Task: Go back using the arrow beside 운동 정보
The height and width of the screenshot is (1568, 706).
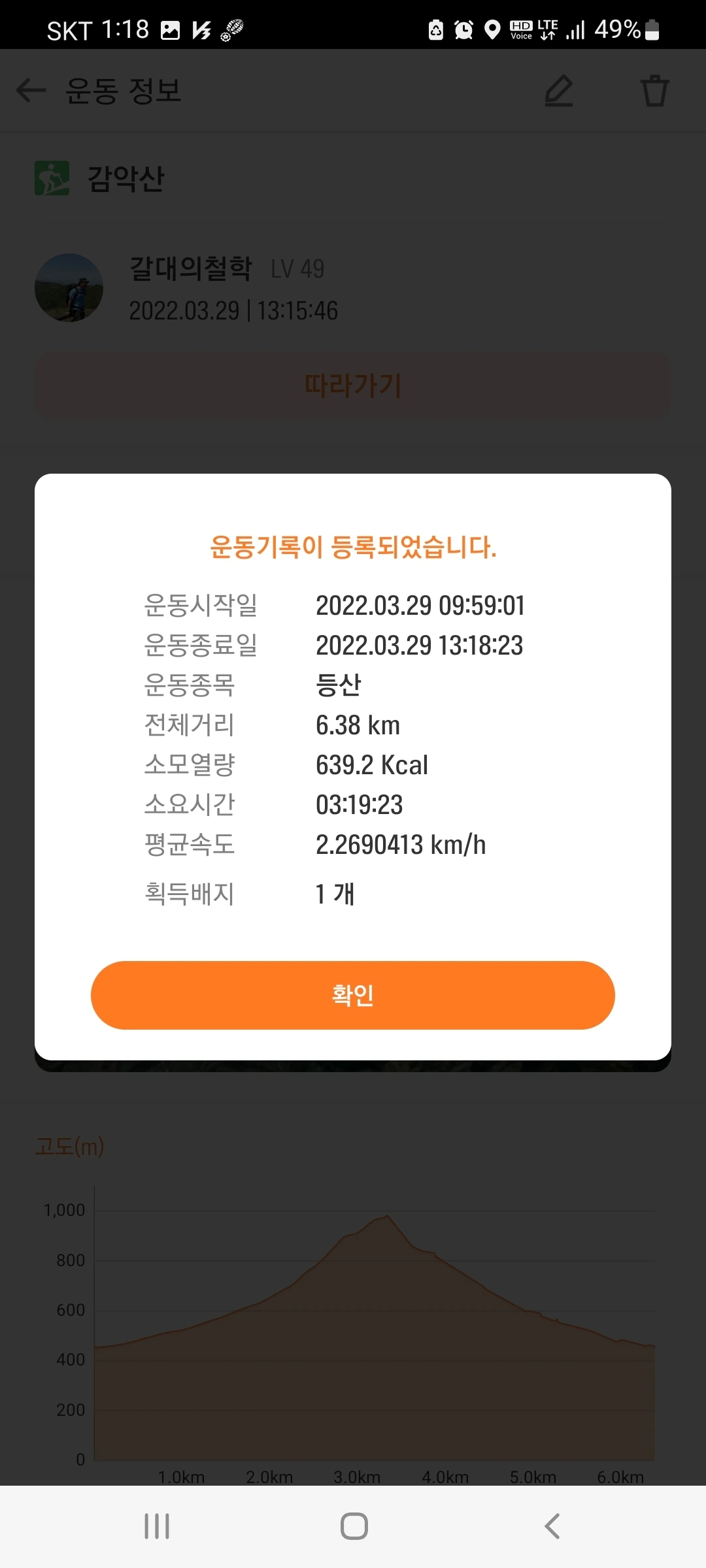Action: tap(31, 90)
